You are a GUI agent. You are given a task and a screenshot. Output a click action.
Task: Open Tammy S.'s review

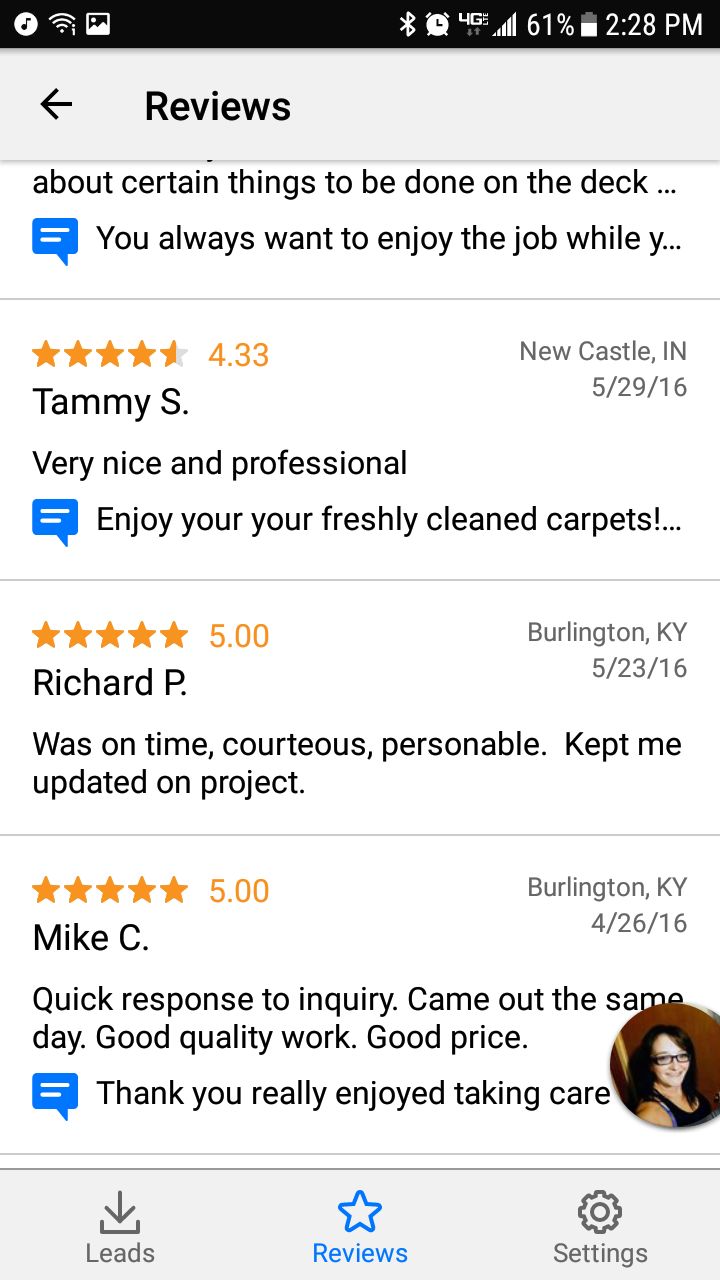[x=360, y=440]
